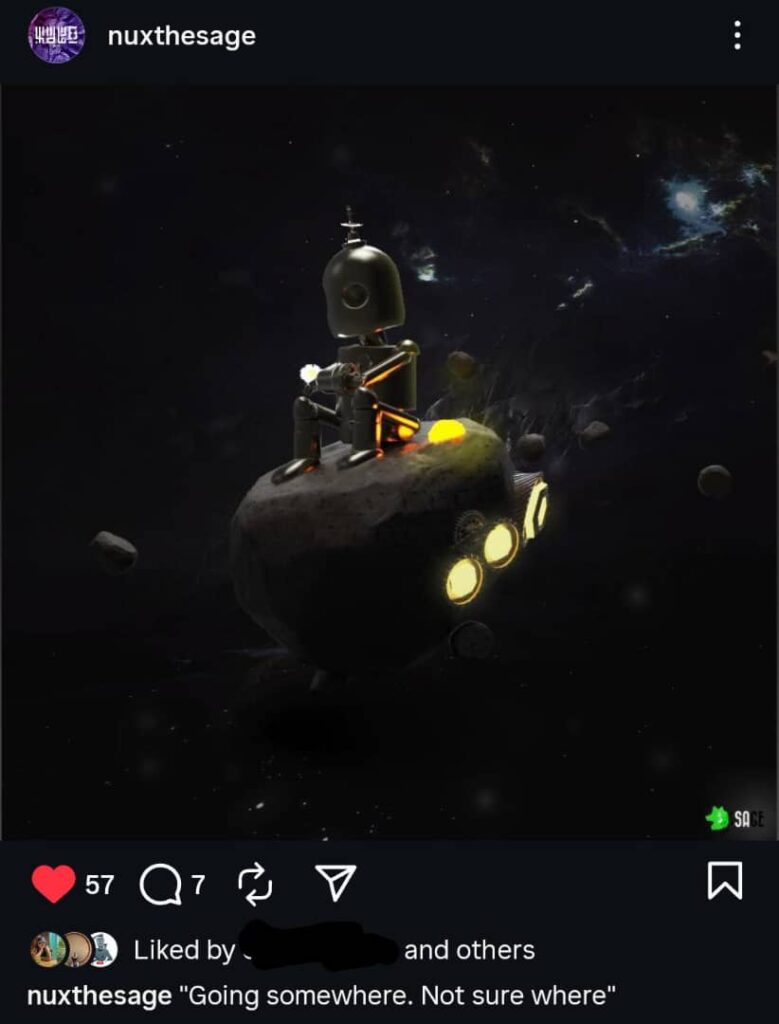This screenshot has height=1024, width=779.
Task: Open the nuxthesage username in post header
Action: point(181,36)
